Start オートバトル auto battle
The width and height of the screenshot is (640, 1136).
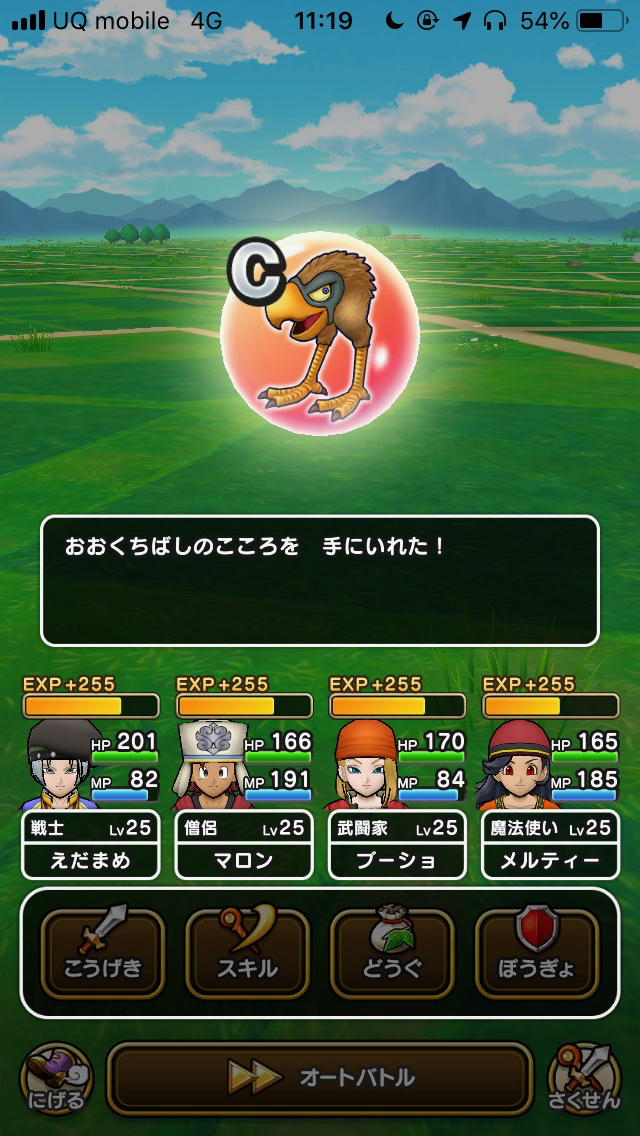(320, 1077)
